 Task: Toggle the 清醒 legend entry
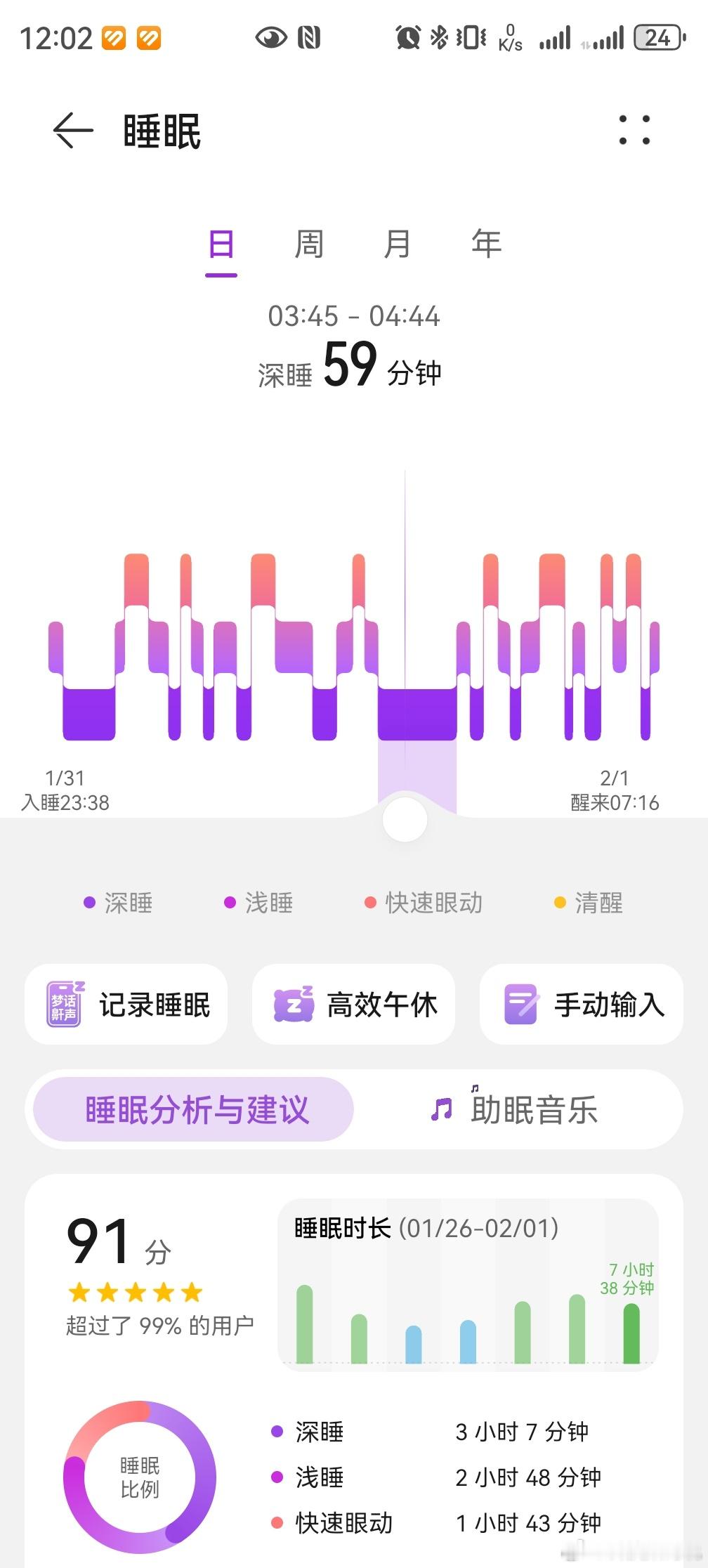tap(560, 903)
